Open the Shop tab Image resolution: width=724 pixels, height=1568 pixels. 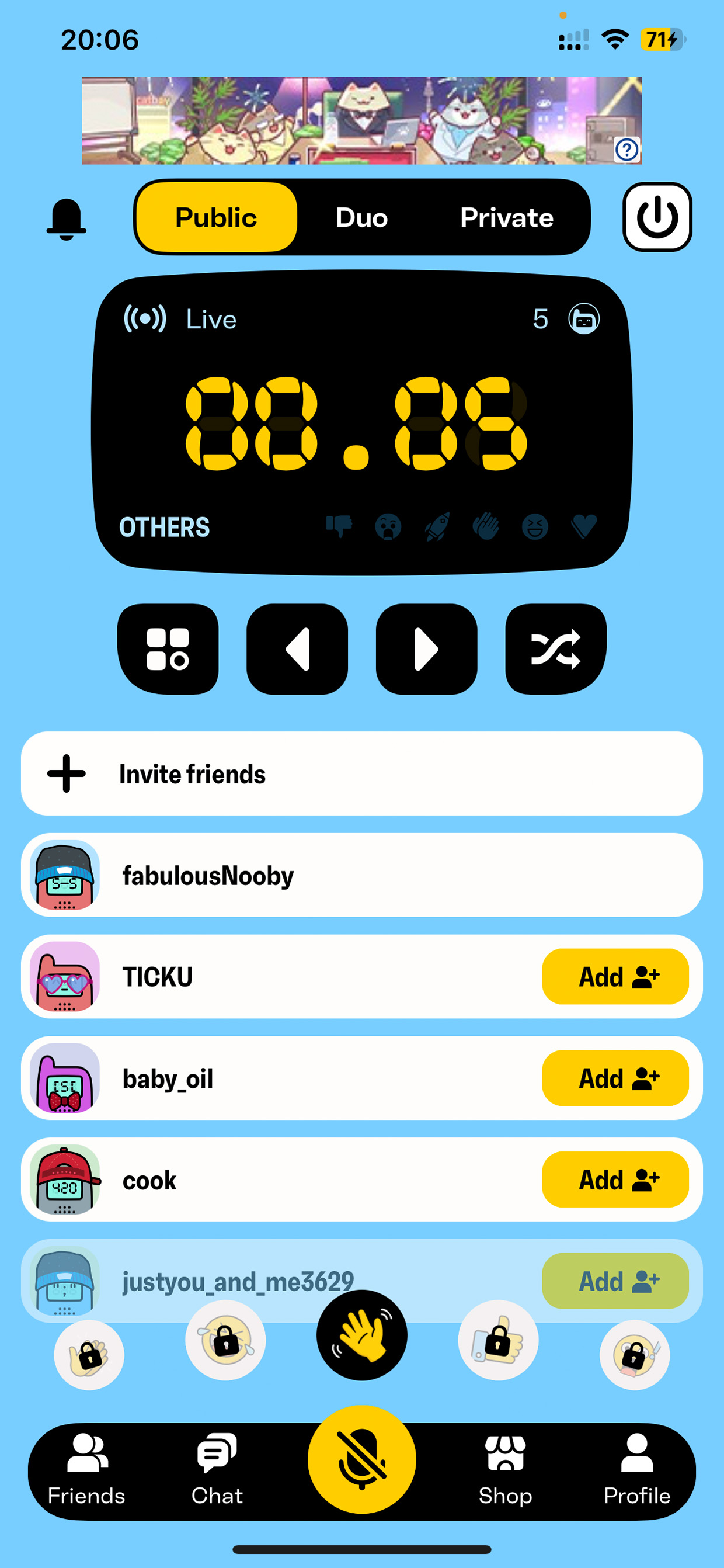coord(505,1469)
